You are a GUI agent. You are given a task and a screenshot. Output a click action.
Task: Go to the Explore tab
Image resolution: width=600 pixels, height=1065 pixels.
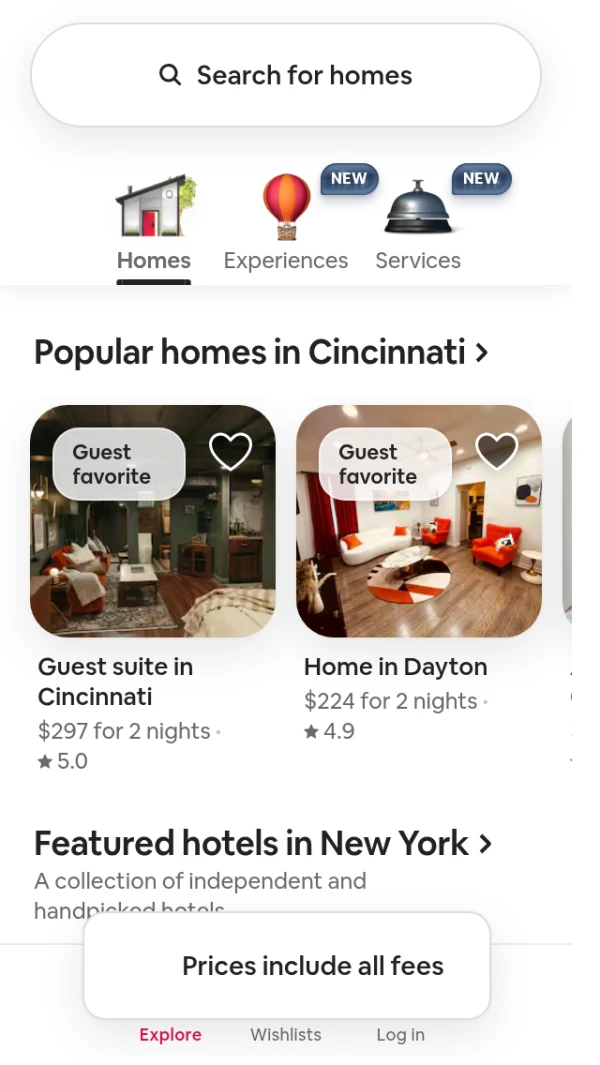[170, 1035]
